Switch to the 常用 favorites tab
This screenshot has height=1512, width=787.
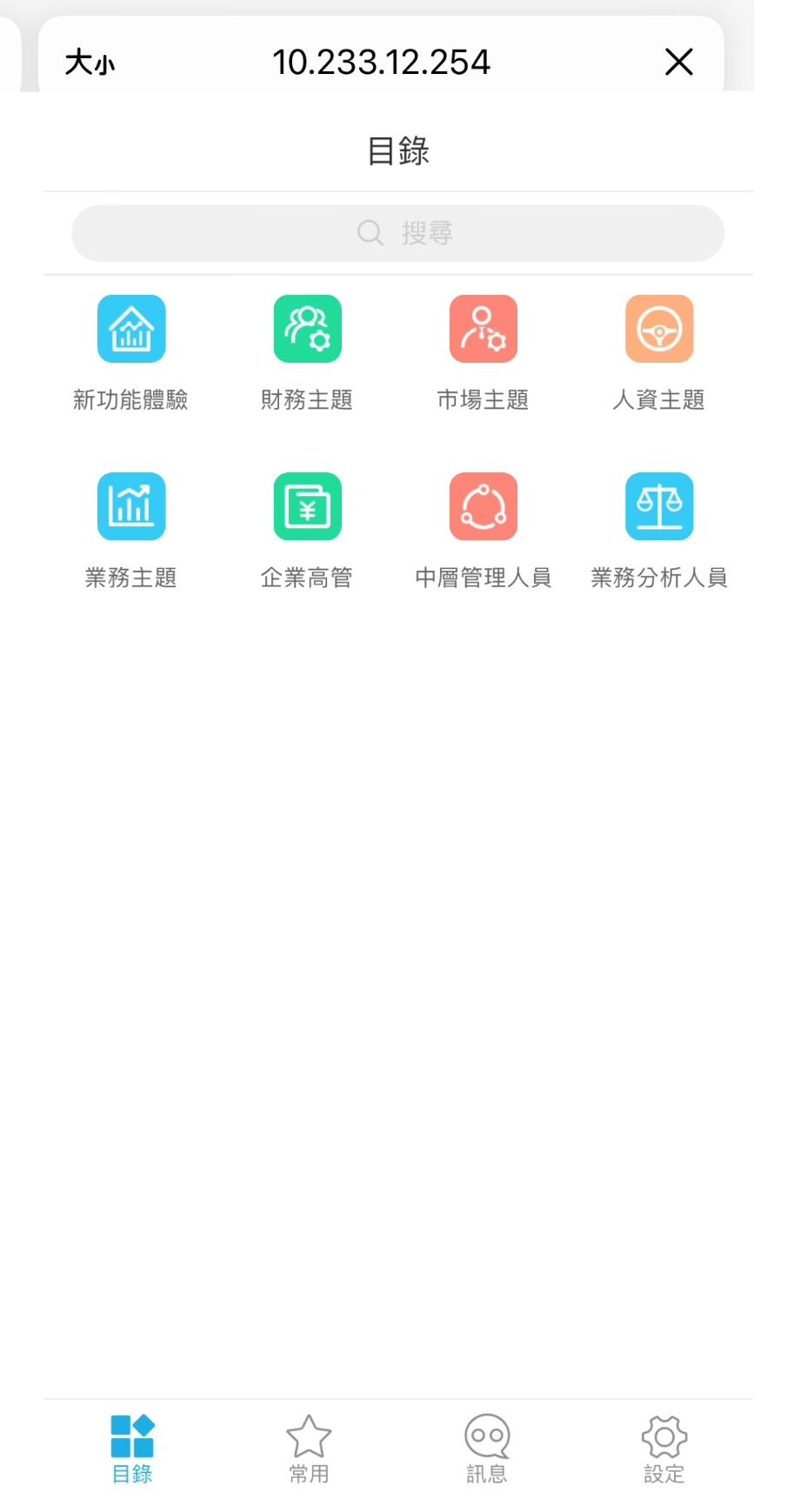308,1444
